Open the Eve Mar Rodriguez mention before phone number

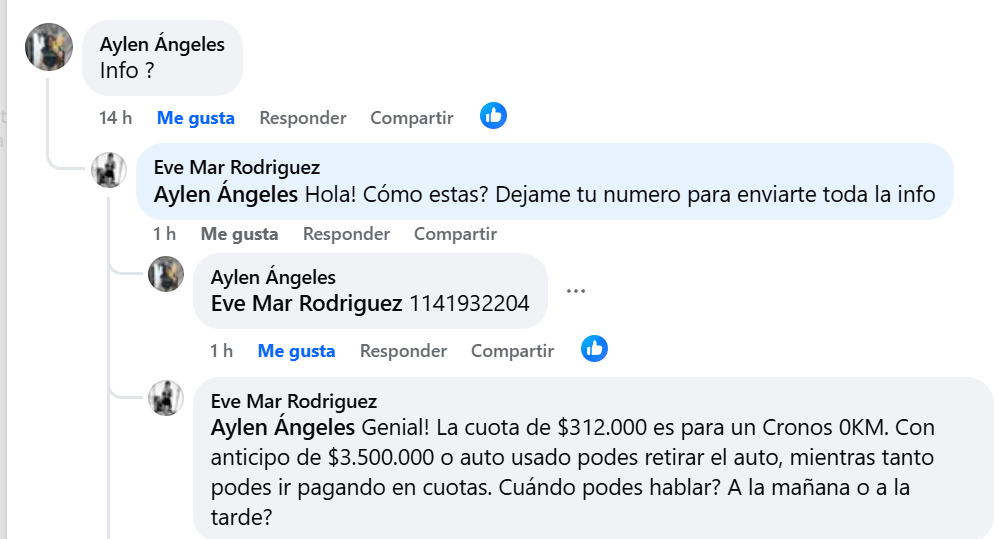tap(306, 303)
